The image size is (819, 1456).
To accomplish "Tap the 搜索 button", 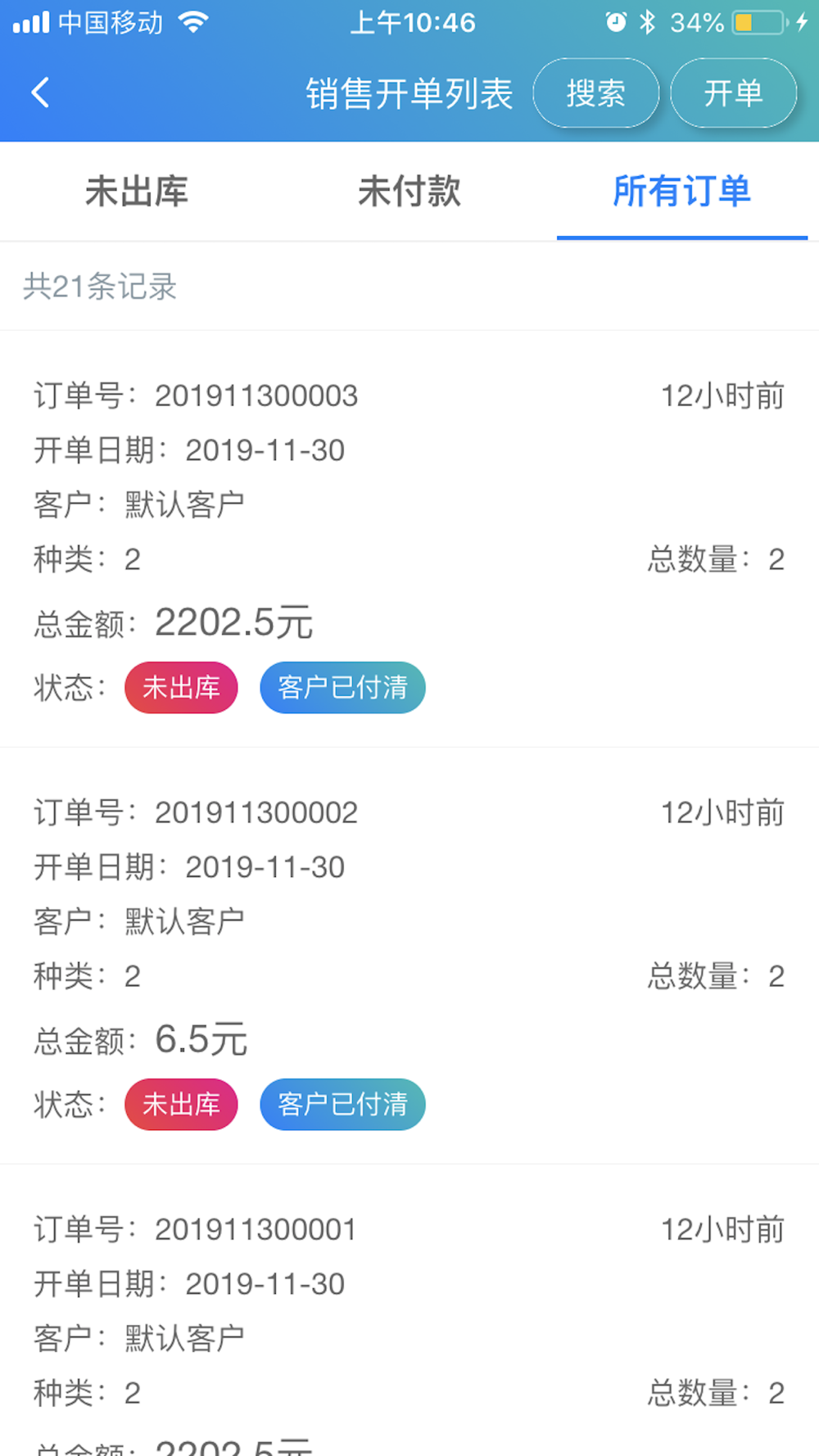I will point(595,93).
